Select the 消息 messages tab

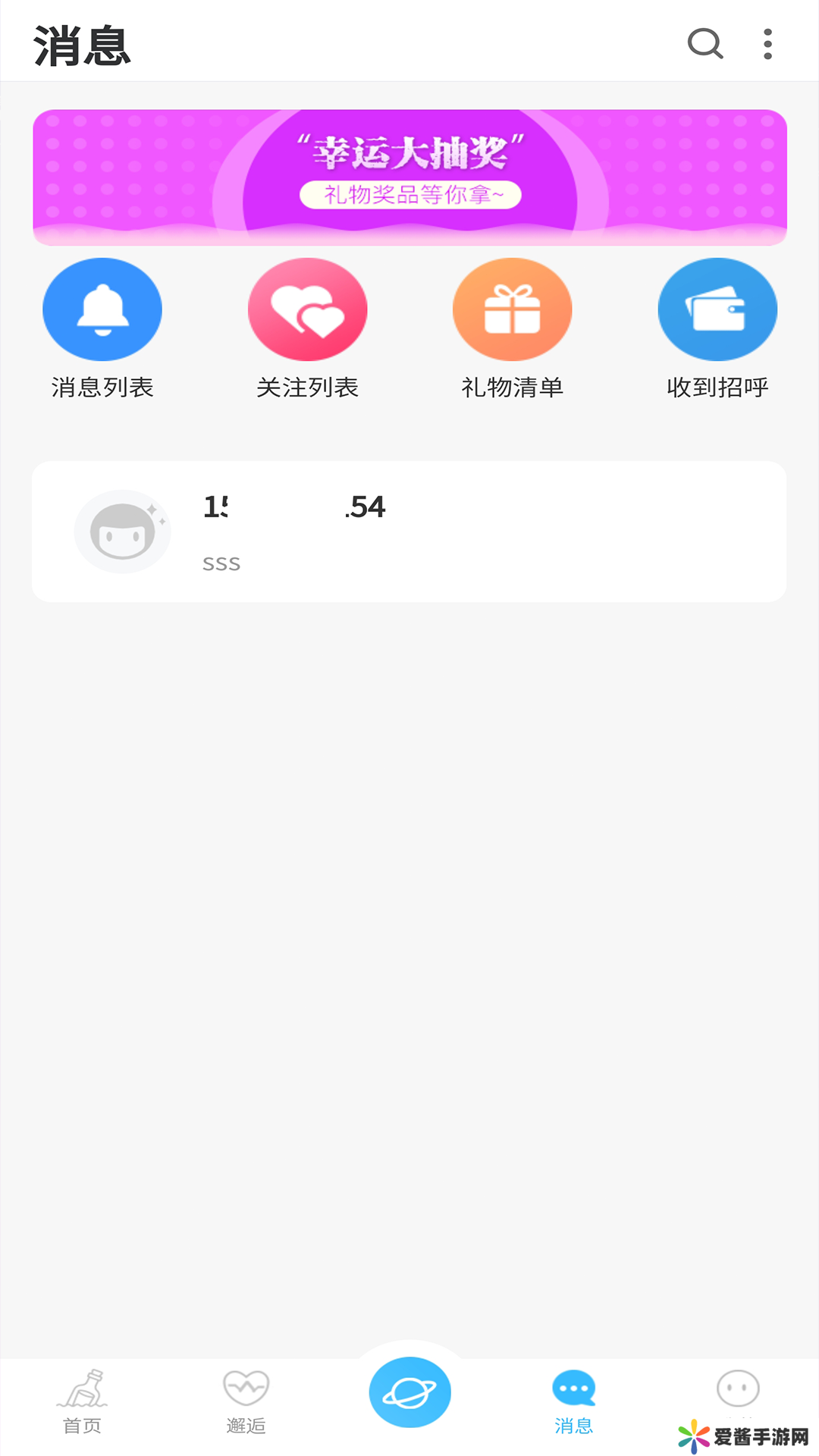(x=573, y=1401)
